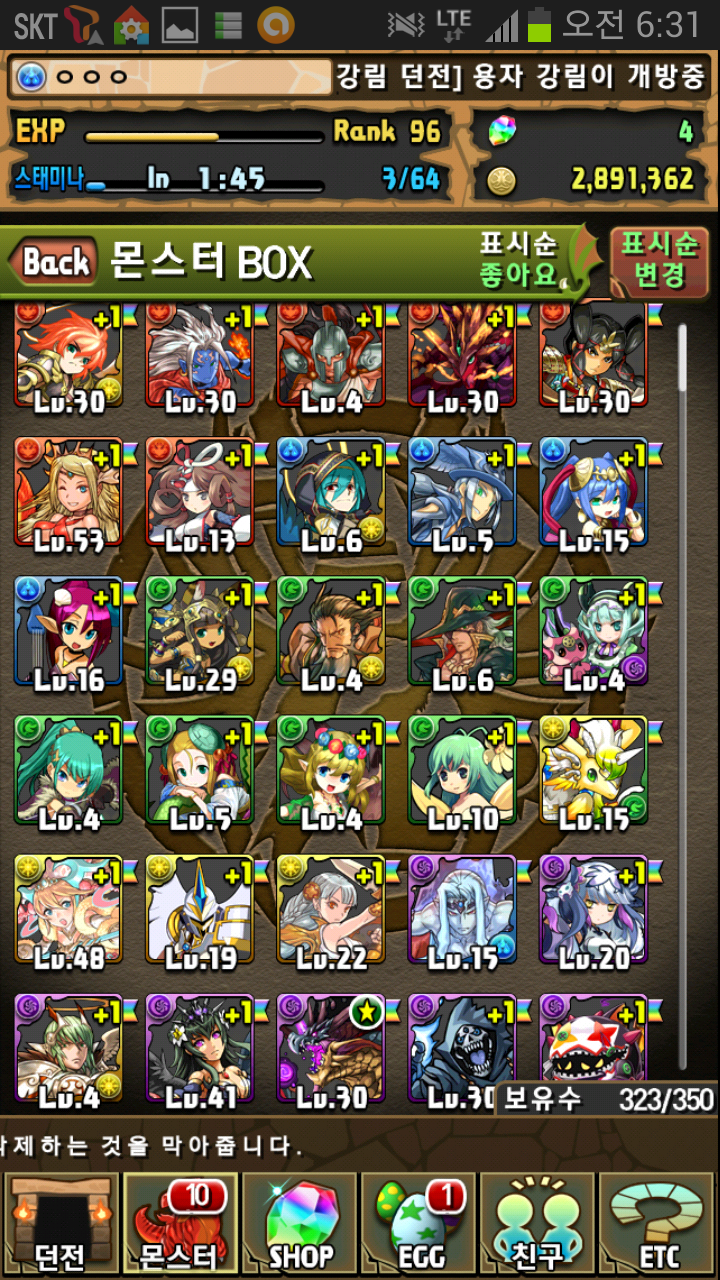720x1280 pixels.
Task: Select the Lv.48 light monster
Action: (x=68, y=912)
